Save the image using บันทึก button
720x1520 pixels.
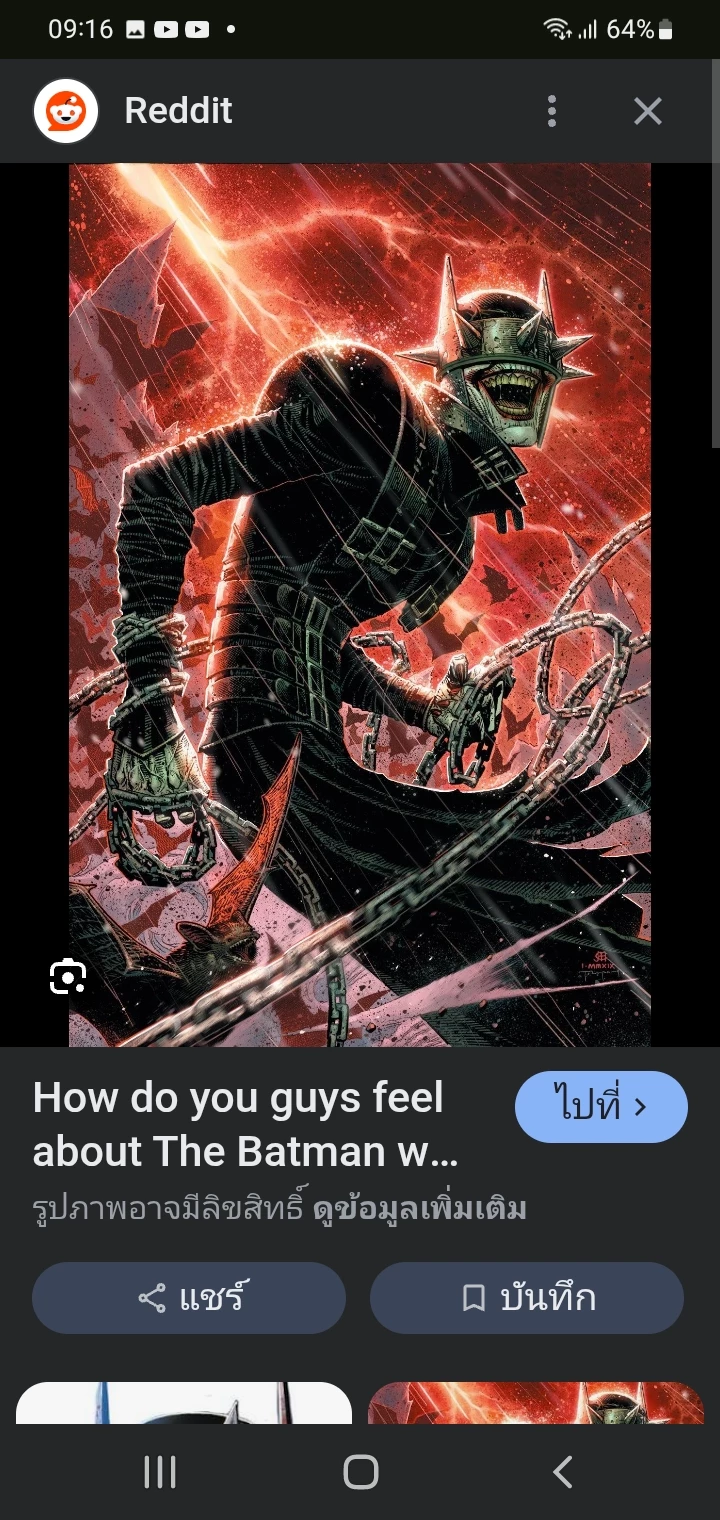pos(527,1298)
